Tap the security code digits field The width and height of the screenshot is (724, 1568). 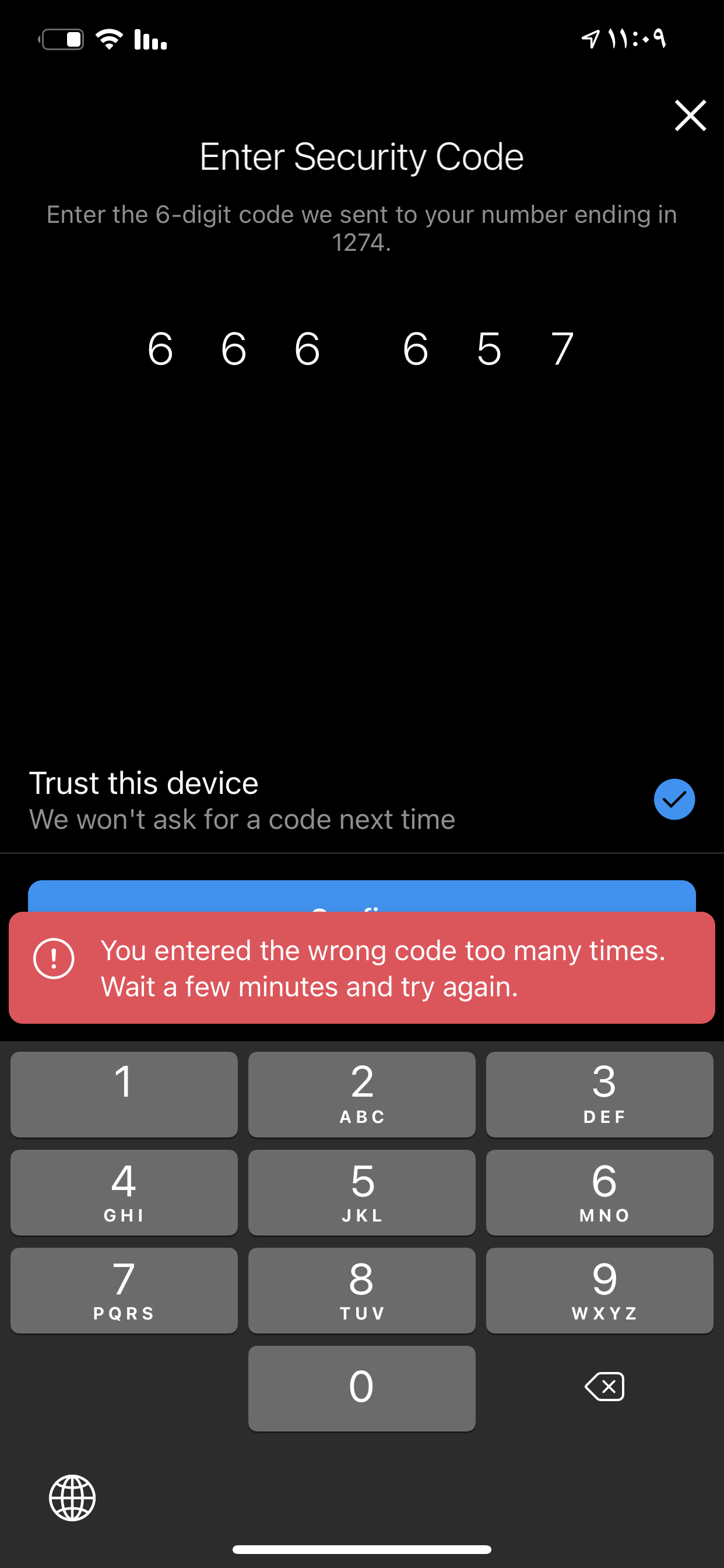click(361, 349)
